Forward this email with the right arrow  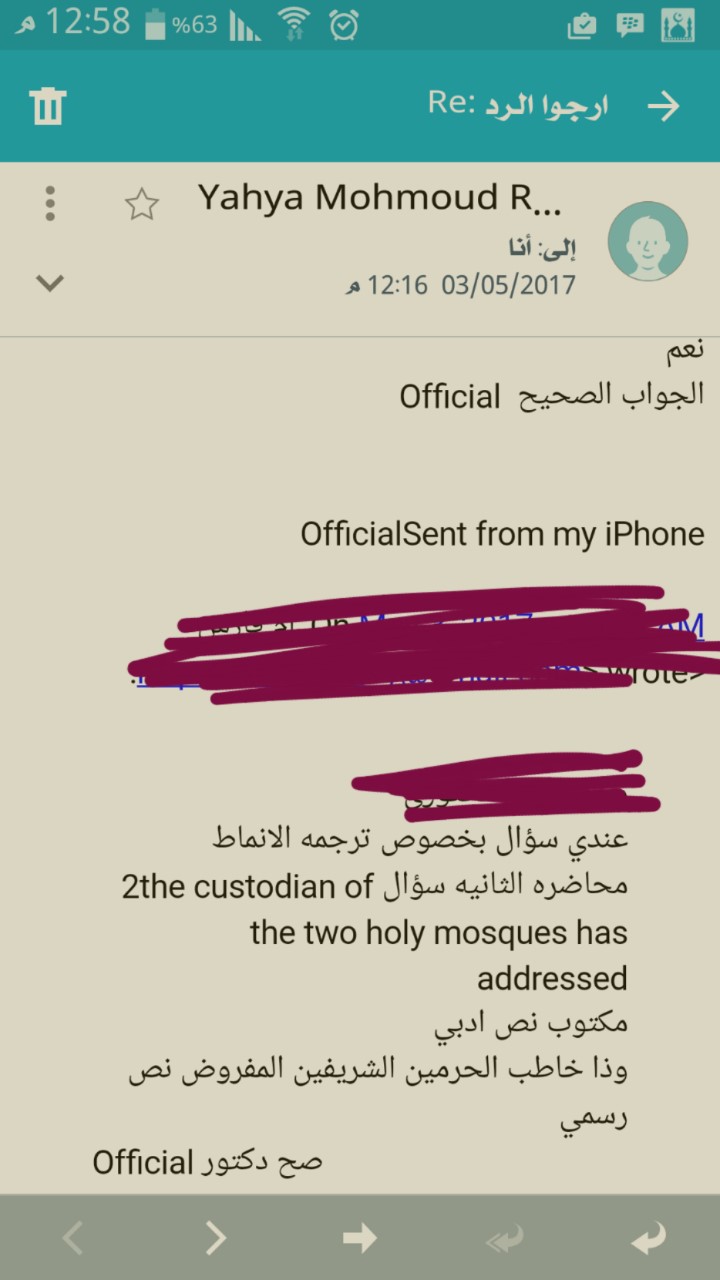click(x=360, y=1240)
